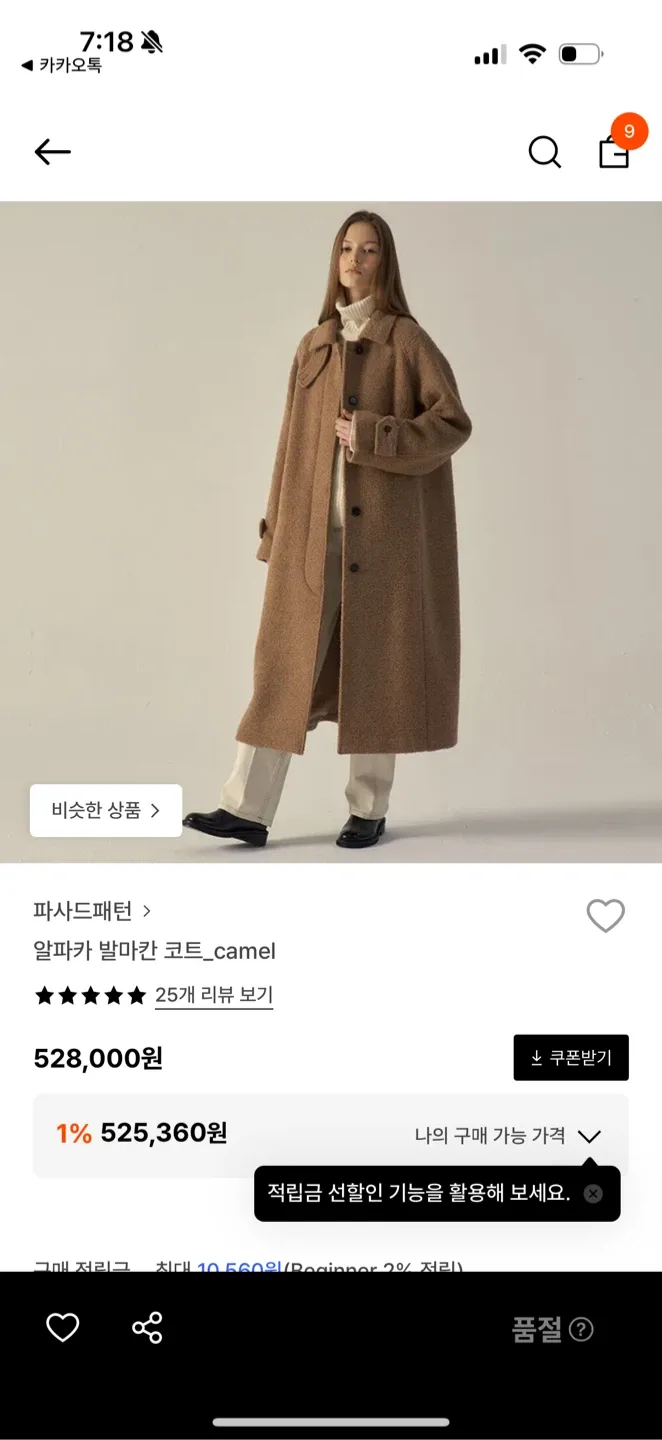
Task: Go back with the arrow icon
Action: pyautogui.click(x=52, y=152)
